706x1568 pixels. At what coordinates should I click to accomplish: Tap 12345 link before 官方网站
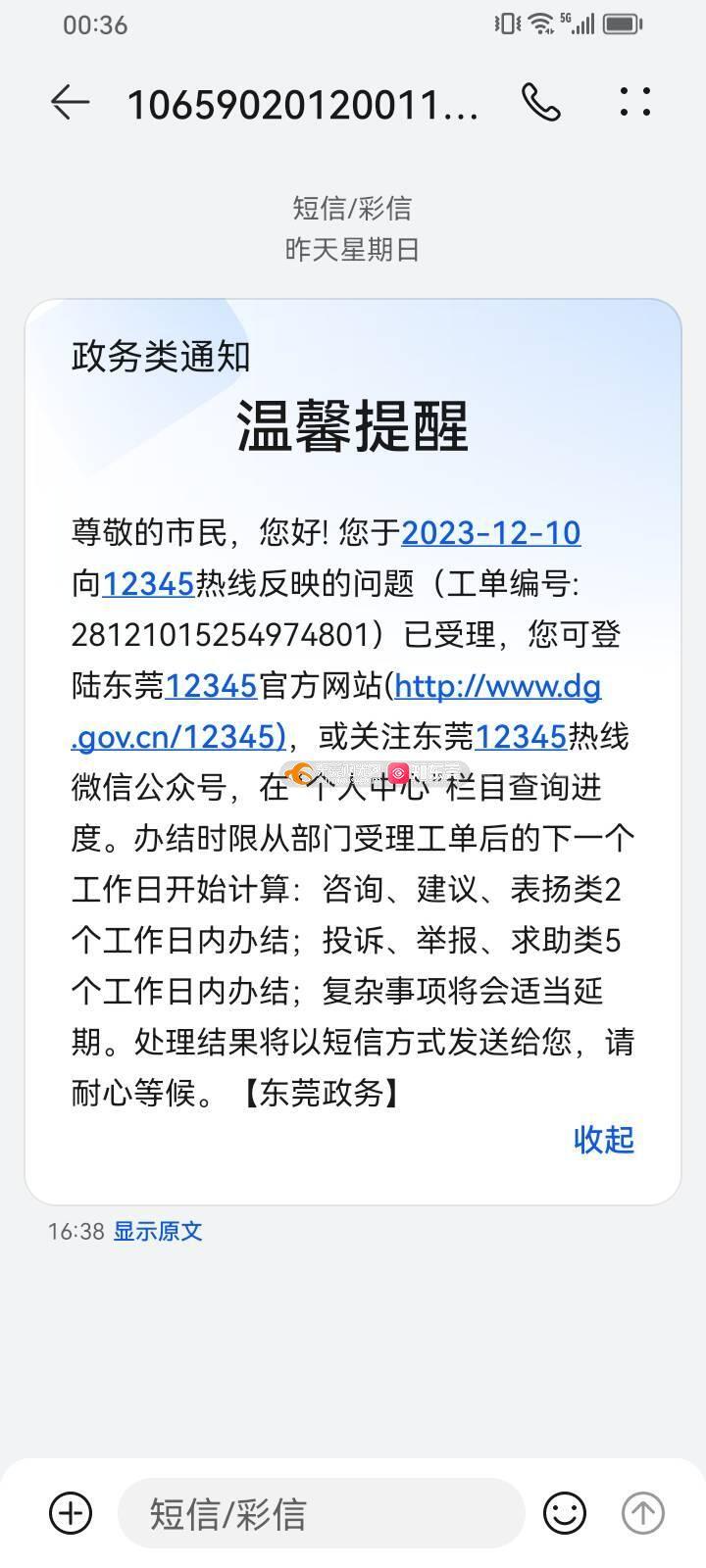(x=210, y=686)
